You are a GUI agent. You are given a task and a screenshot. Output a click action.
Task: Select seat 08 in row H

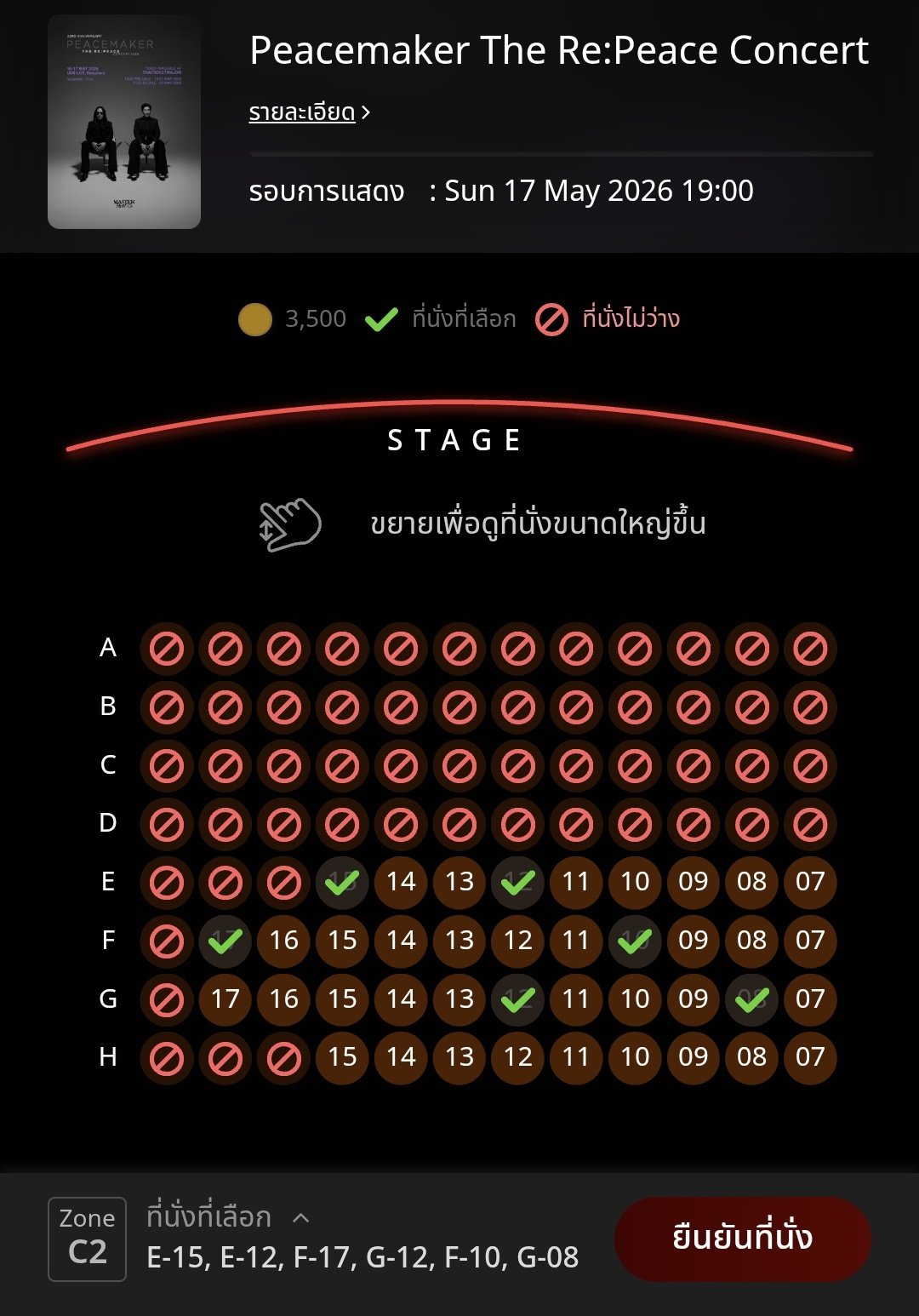(752, 1057)
